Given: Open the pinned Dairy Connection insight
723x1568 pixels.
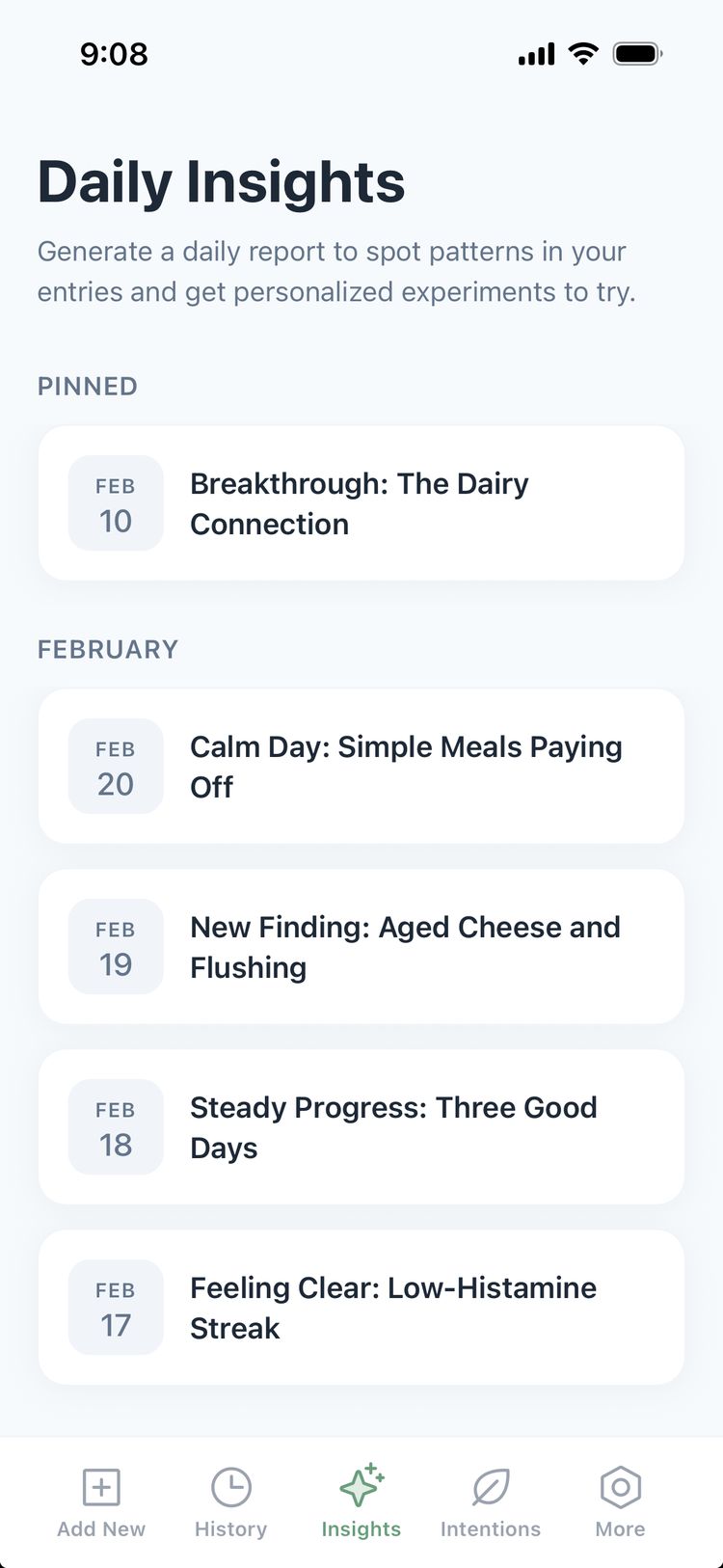Looking at the screenshot, I should coord(361,502).
